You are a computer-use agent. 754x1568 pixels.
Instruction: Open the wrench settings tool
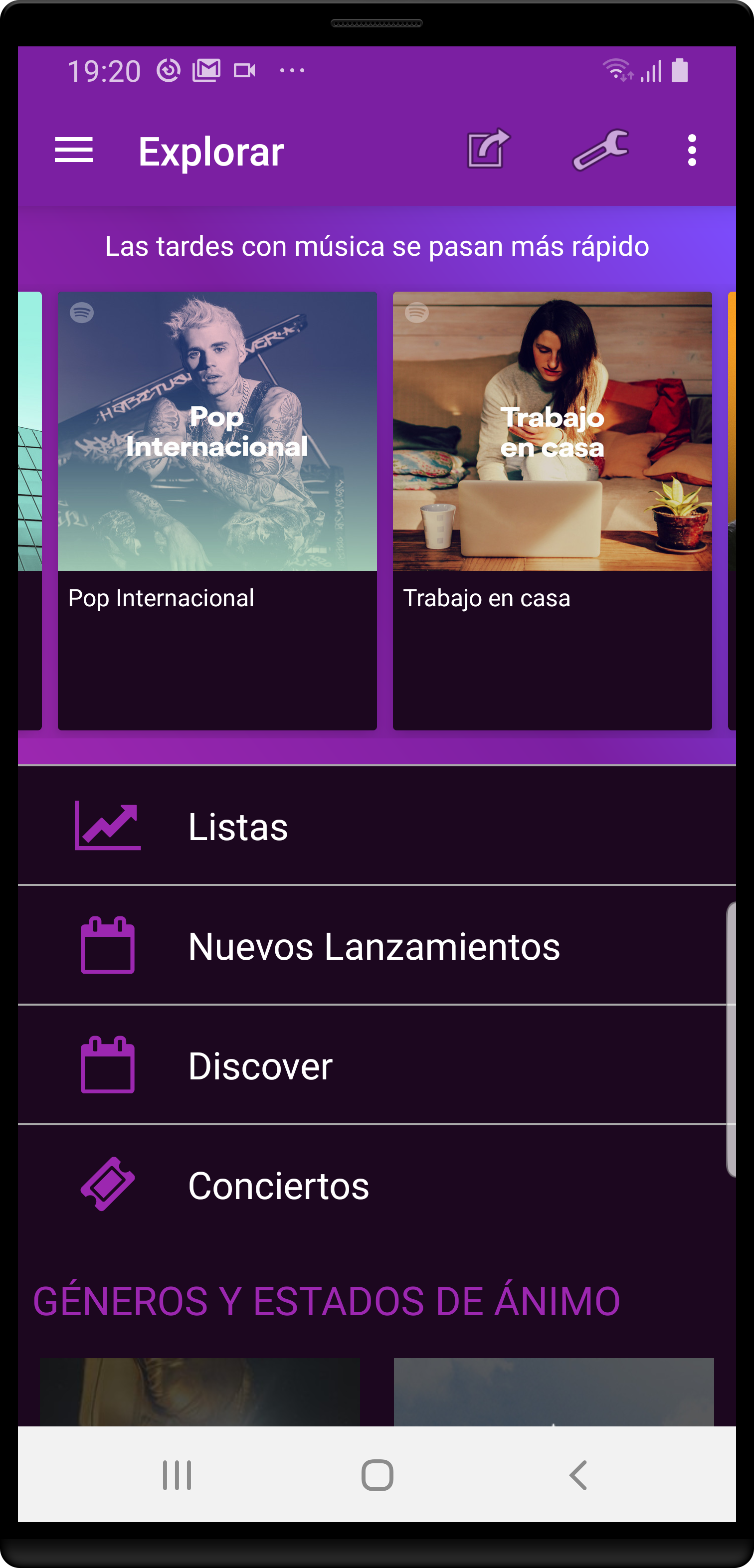pyautogui.click(x=600, y=150)
